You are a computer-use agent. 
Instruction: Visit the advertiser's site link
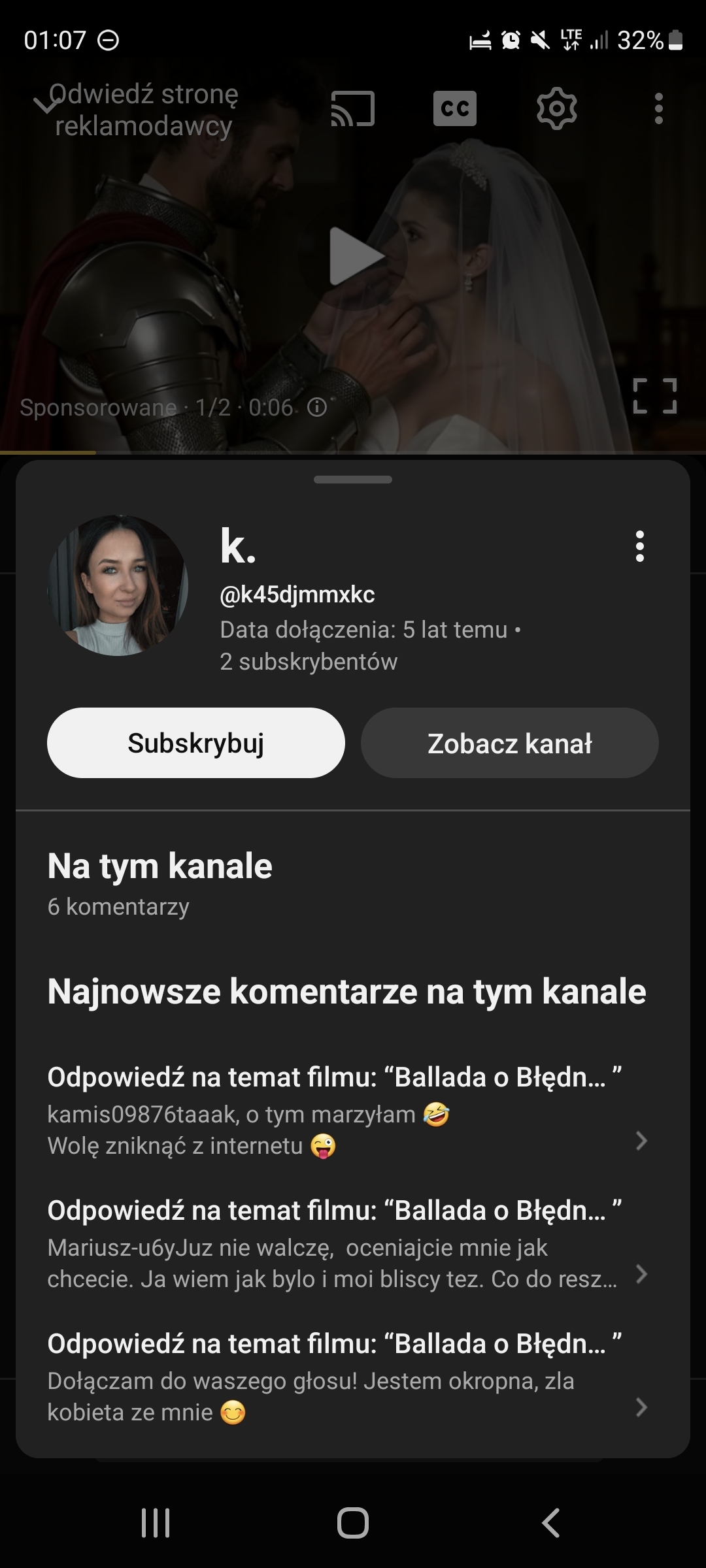click(144, 110)
